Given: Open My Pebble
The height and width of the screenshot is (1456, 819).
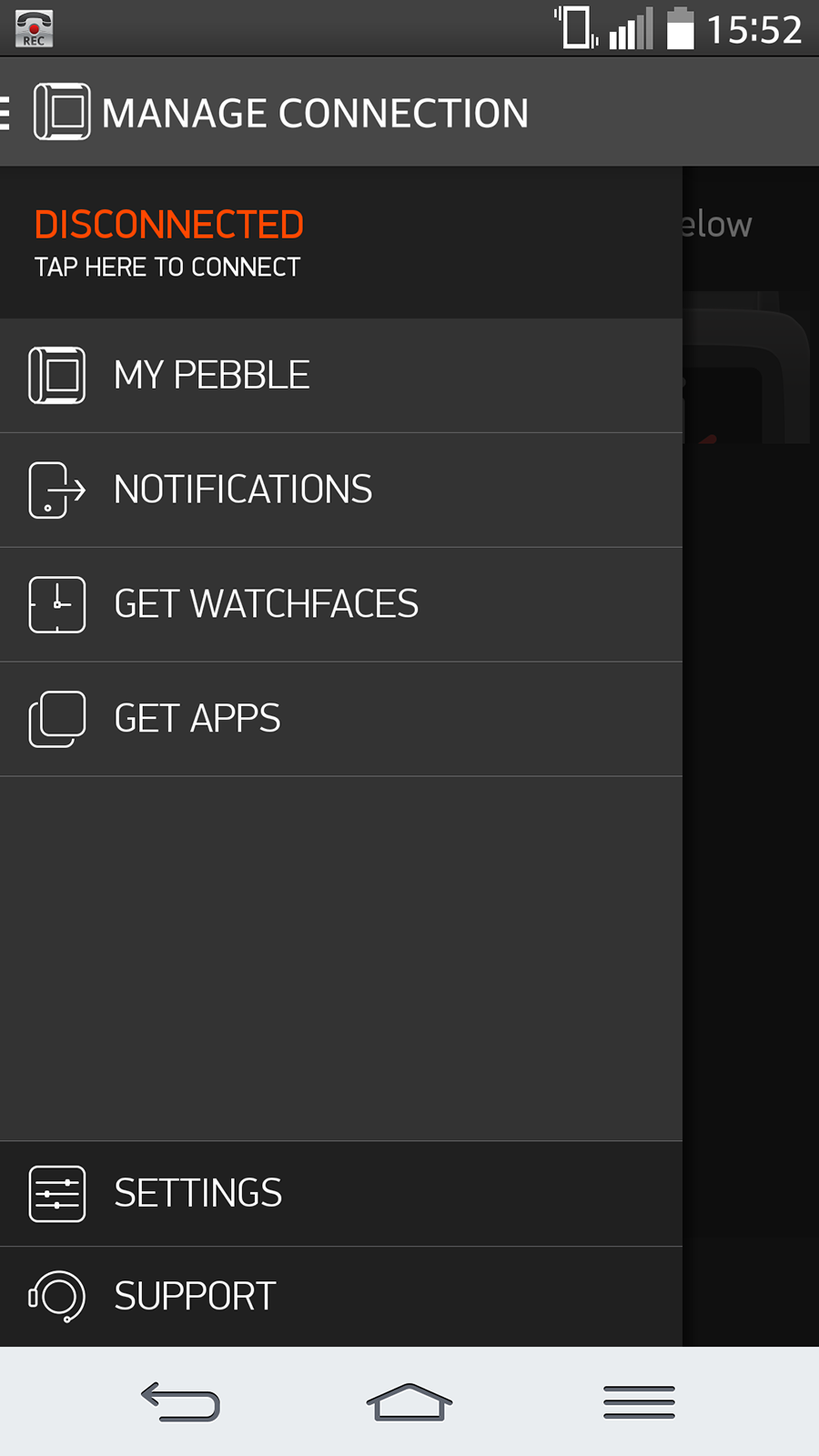Looking at the screenshot, I should (x=341, y=376).
